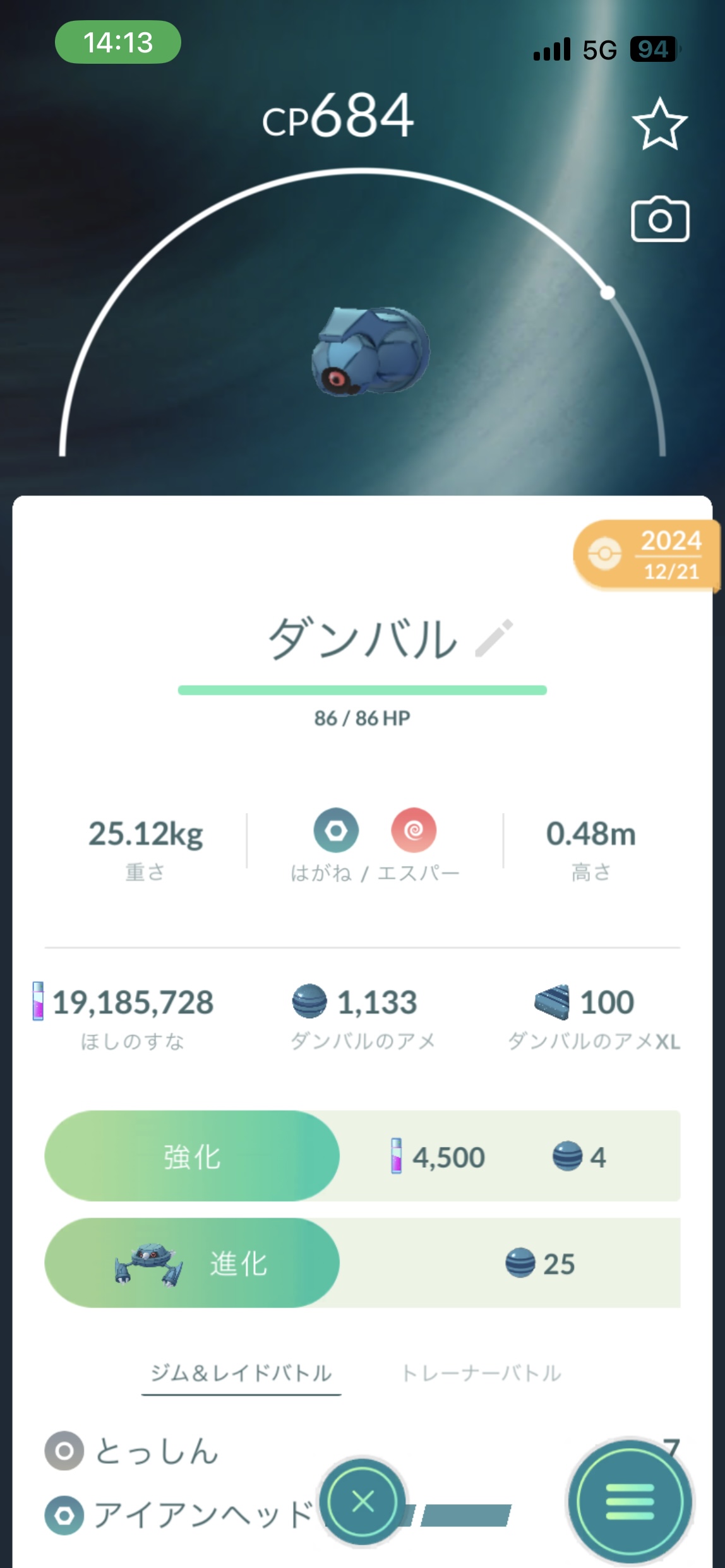The width and height of the screenshot is (725, 1568).
Task: Select the ジム&レイドバトル tab
Action: 241,1373
